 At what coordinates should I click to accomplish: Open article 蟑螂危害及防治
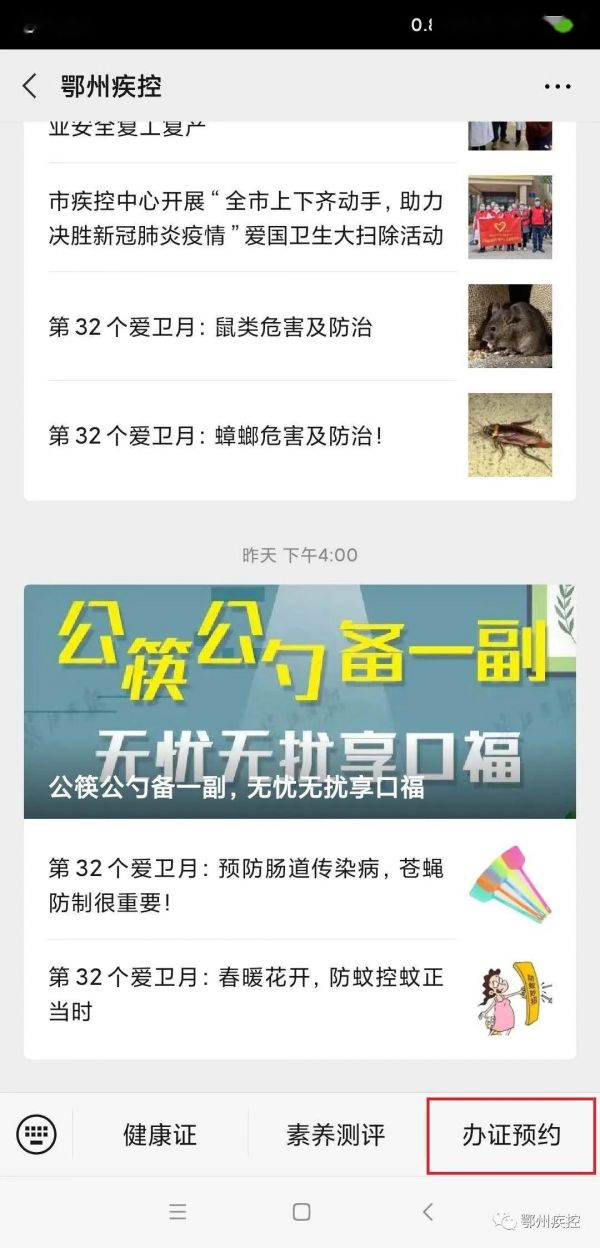[x=300, y=435]
